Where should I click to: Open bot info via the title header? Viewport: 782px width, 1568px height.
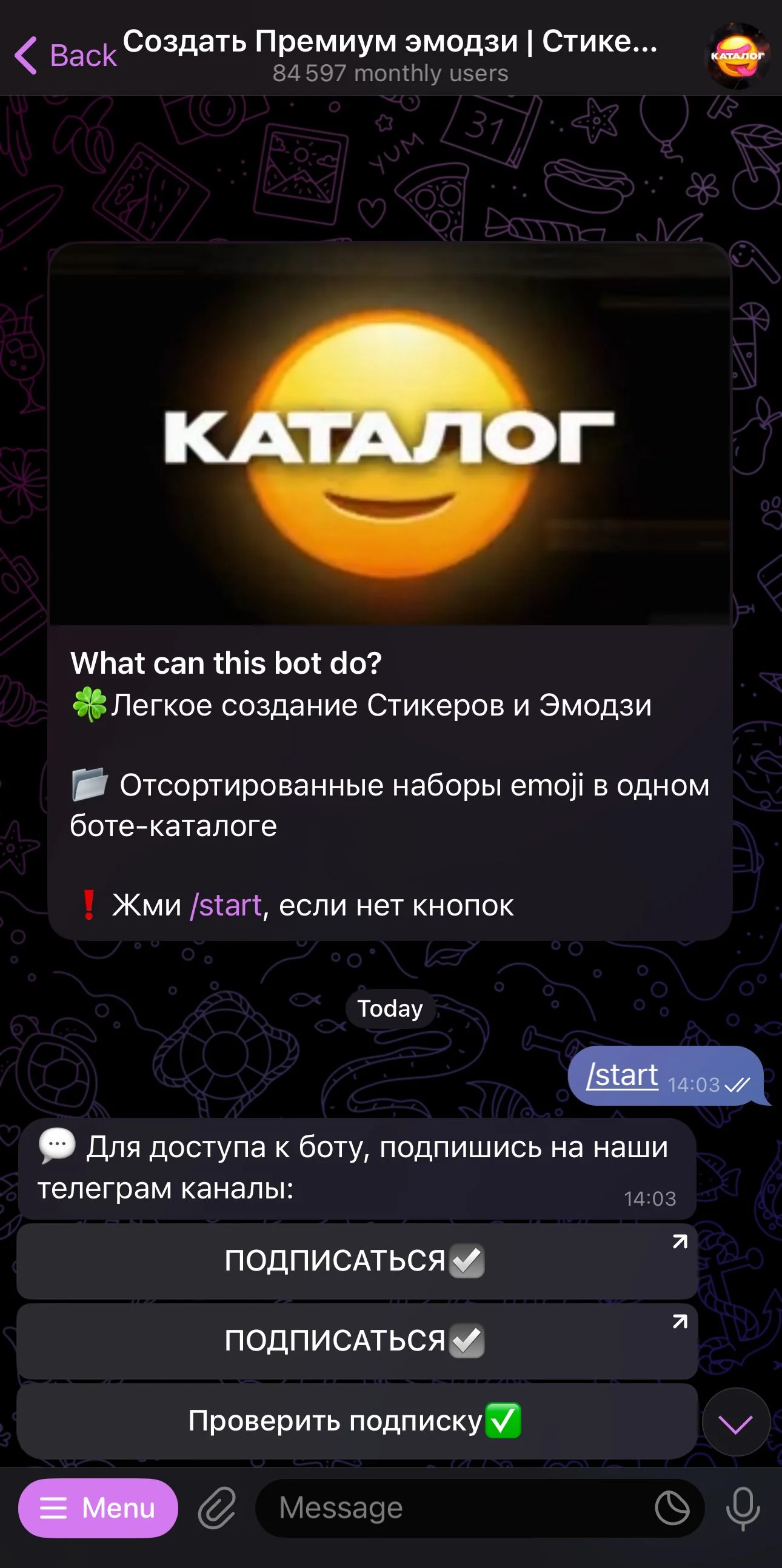coord(390,56)
